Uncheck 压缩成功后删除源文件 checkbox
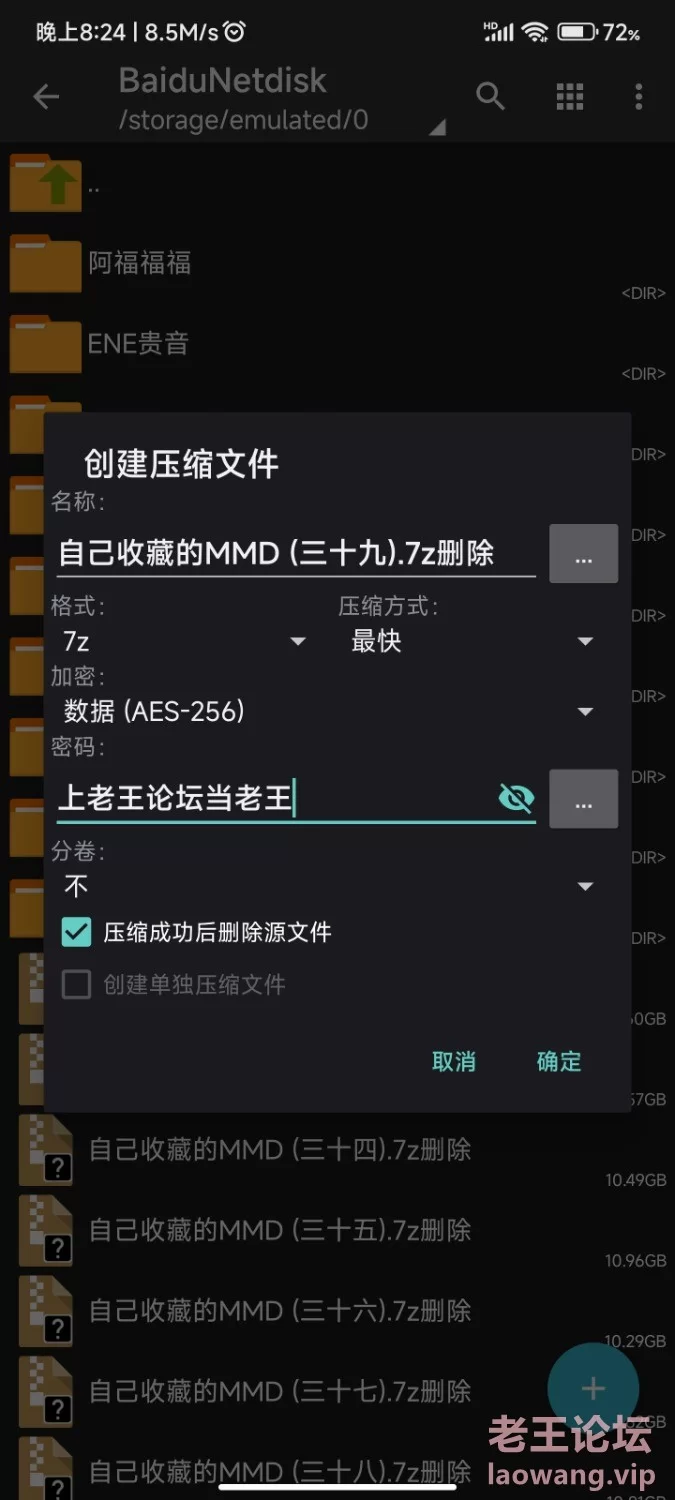The width and height of the screenshot is (675, 1500). [77, 932]
